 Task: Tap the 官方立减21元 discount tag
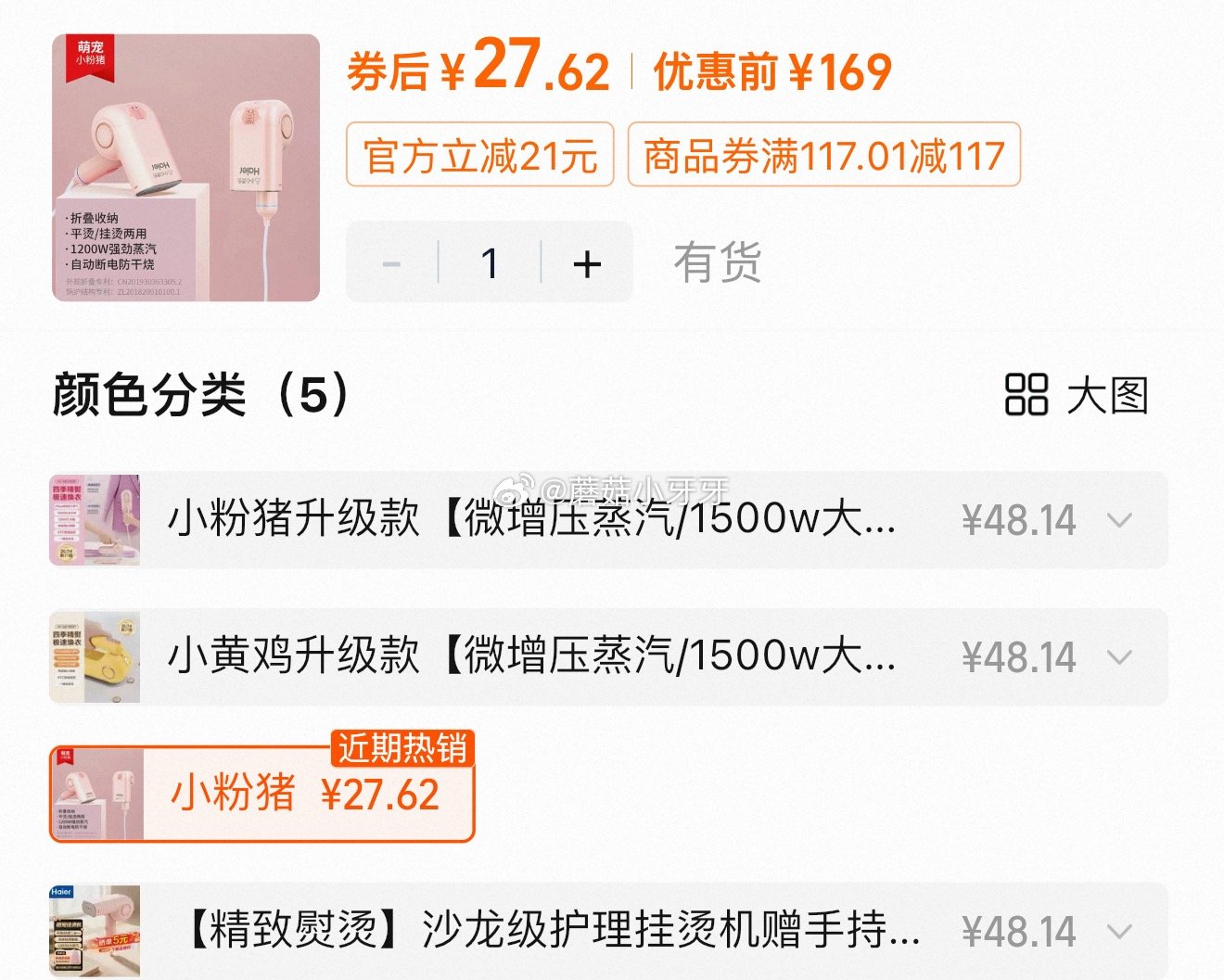[x=479, y=155]
